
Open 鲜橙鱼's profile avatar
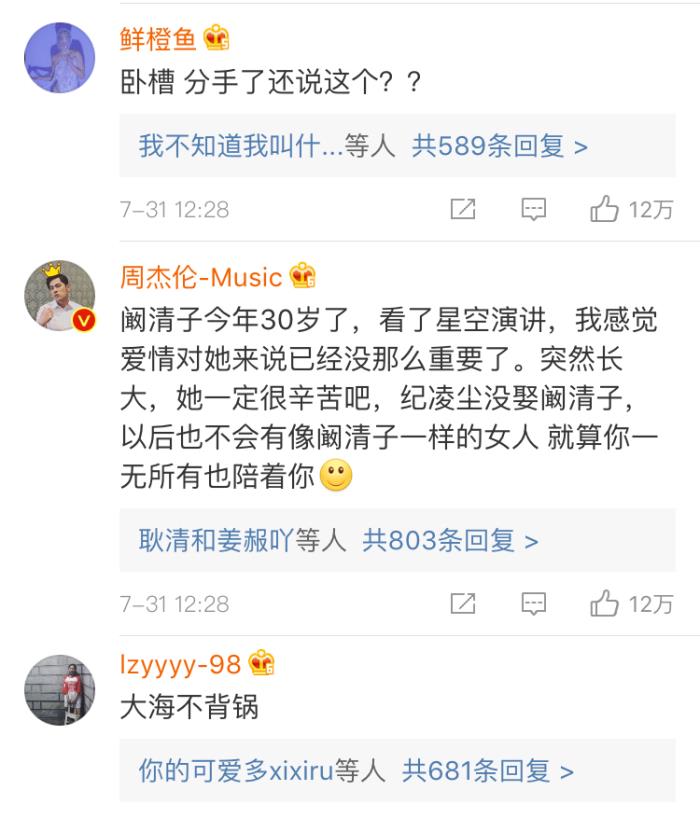point(59,57)
